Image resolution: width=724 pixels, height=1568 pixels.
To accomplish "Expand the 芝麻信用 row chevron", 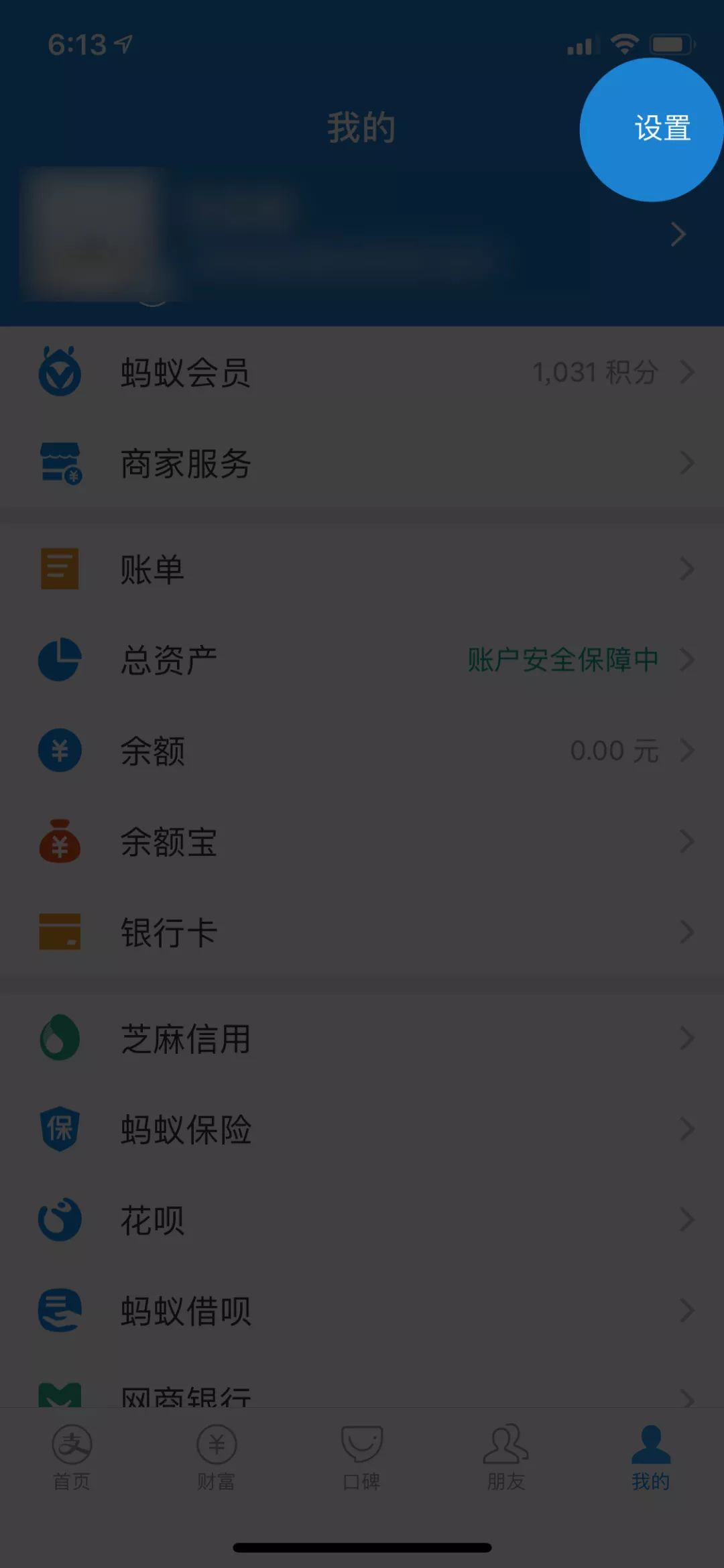I will coord(688,1038).
